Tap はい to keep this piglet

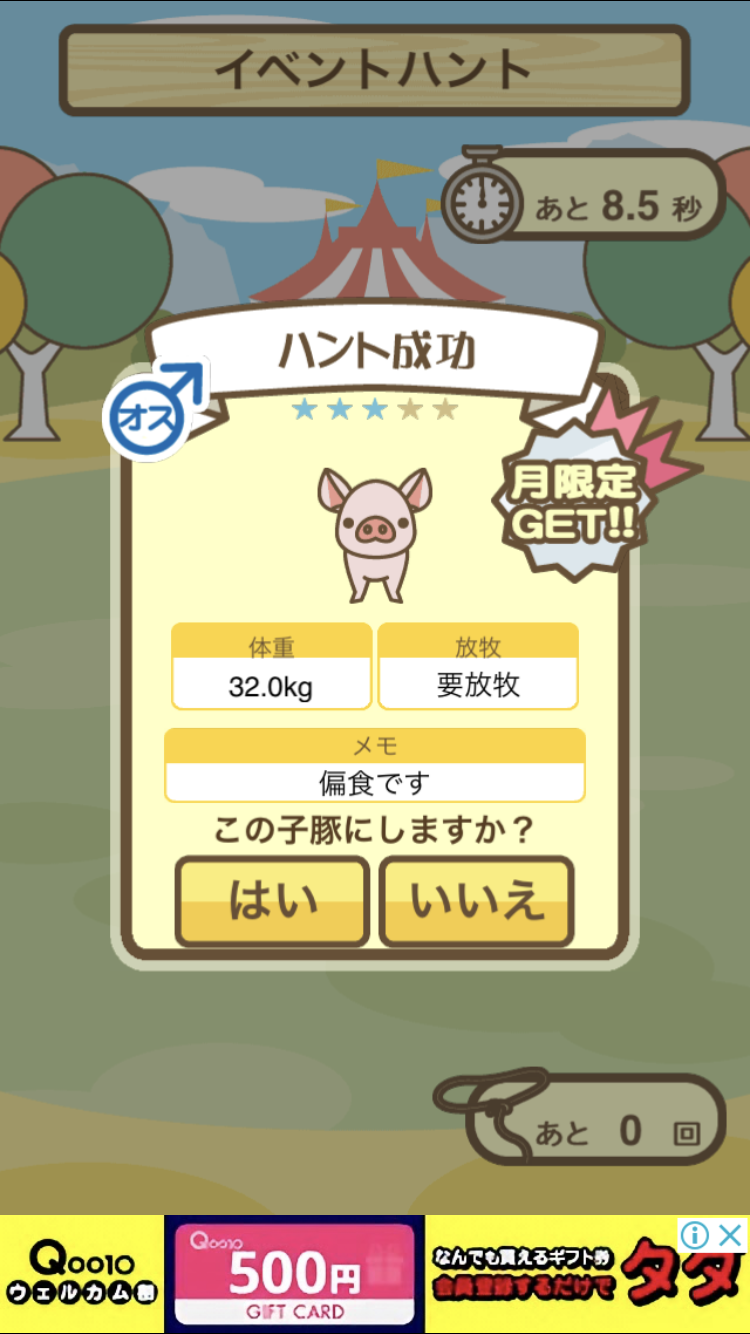pyautogui.click(x=272, y=901)
